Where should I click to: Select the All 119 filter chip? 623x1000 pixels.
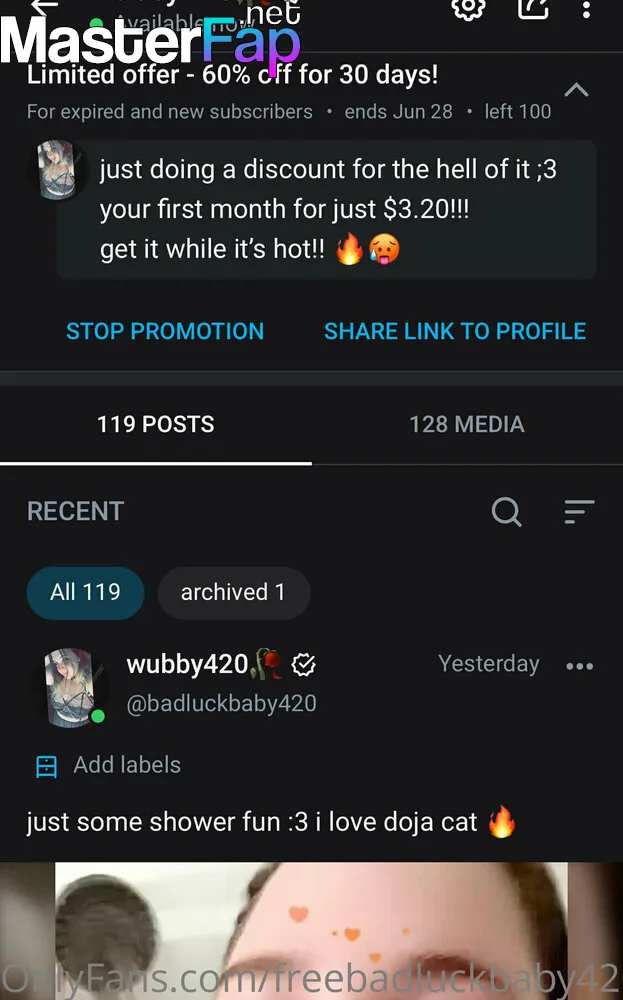pos(85,592)
